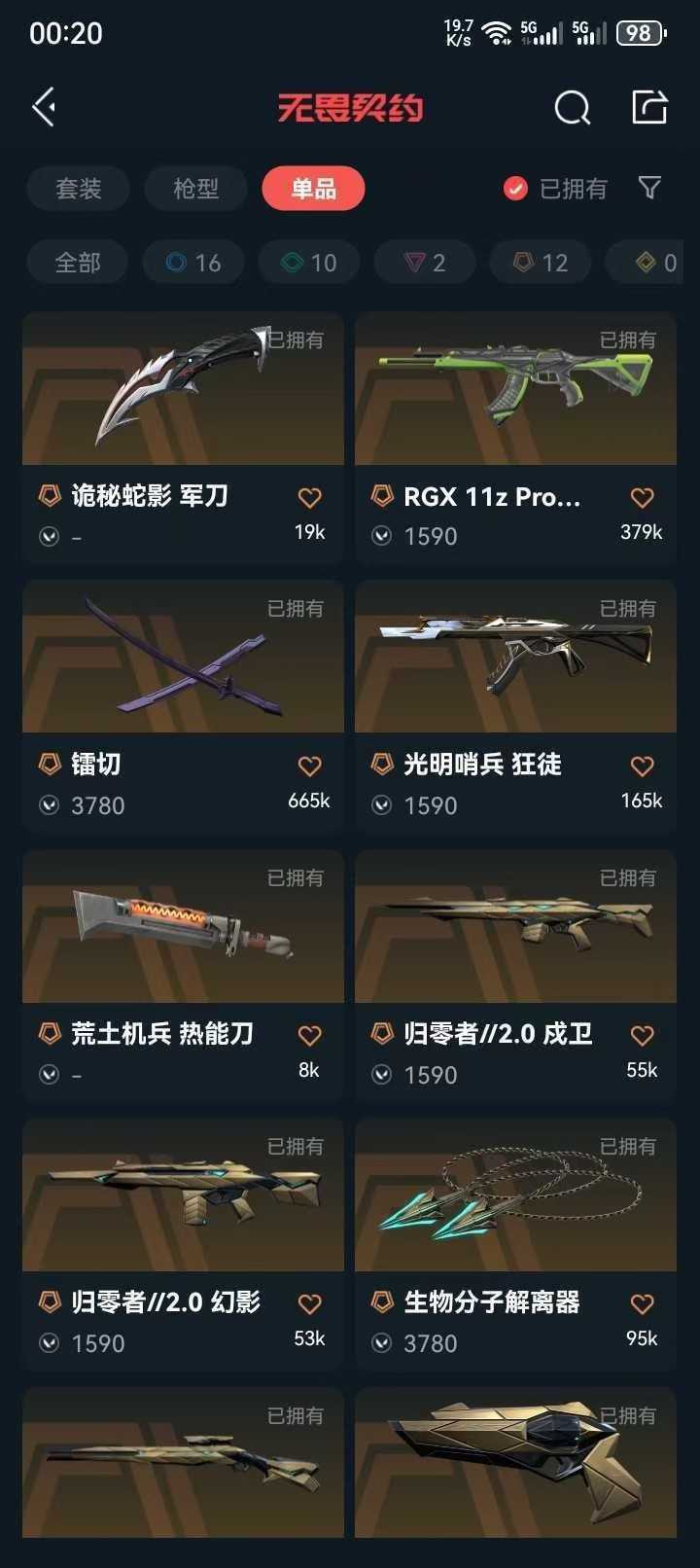Select the 单品 tab

point(313,190)
